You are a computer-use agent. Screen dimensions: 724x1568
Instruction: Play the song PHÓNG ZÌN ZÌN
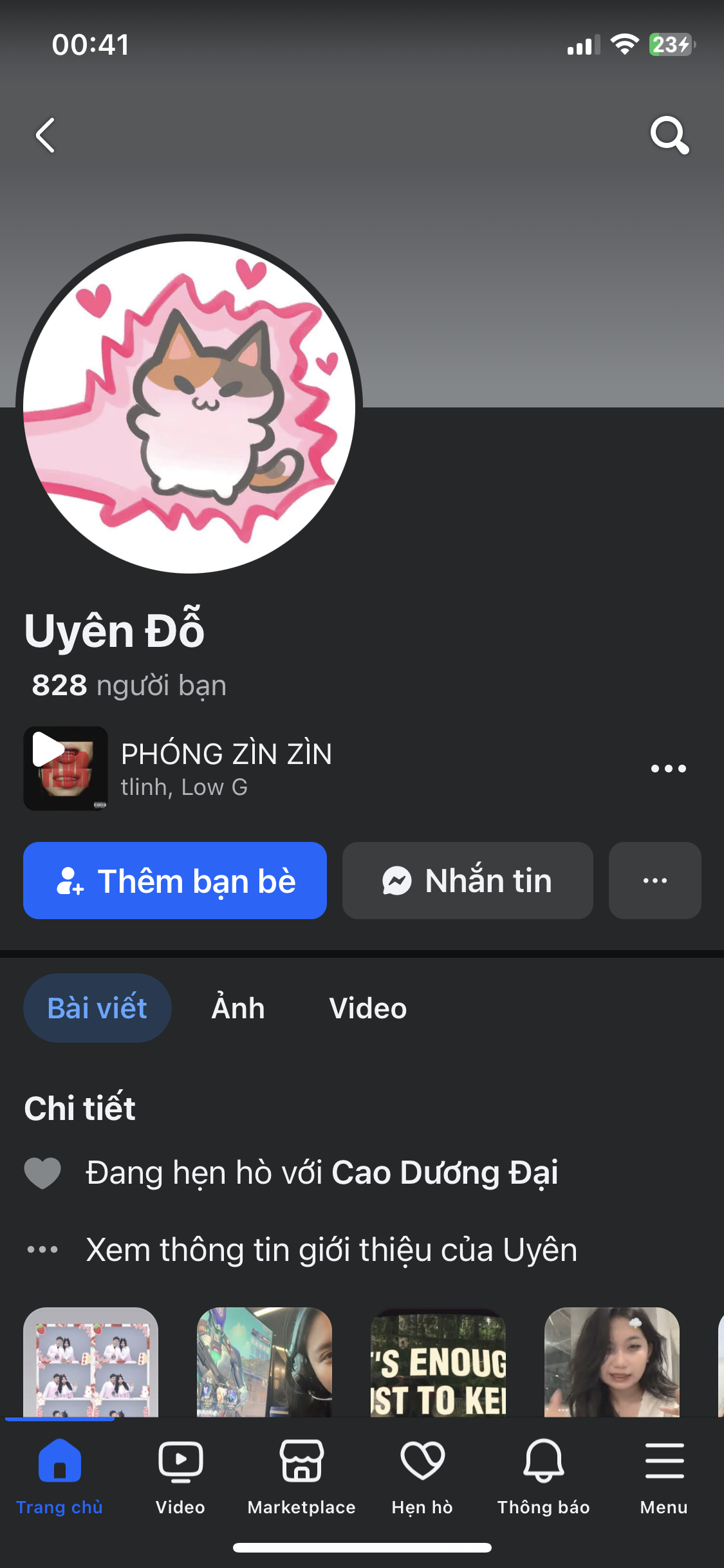click(x=65, y=768)
